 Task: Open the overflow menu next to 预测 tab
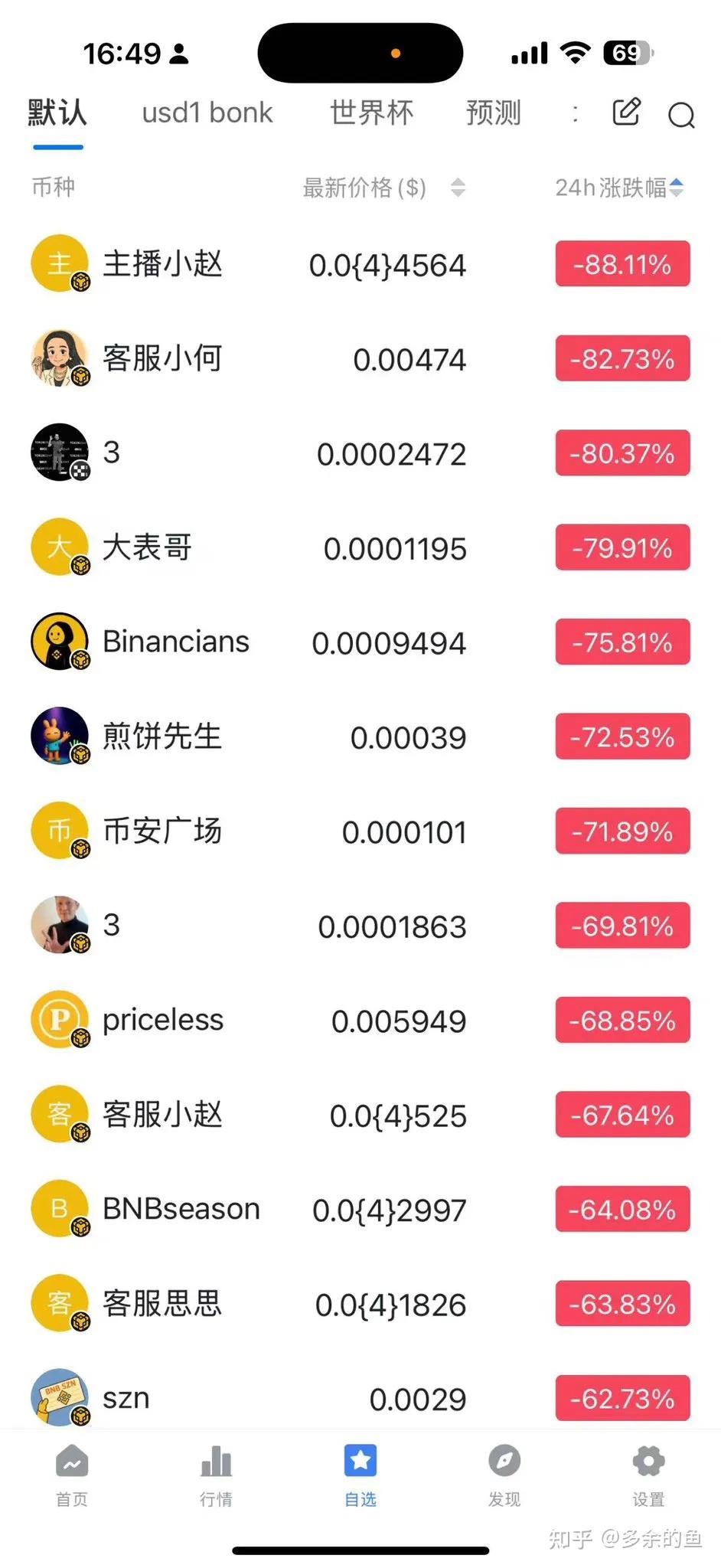(x=575, y=113)
